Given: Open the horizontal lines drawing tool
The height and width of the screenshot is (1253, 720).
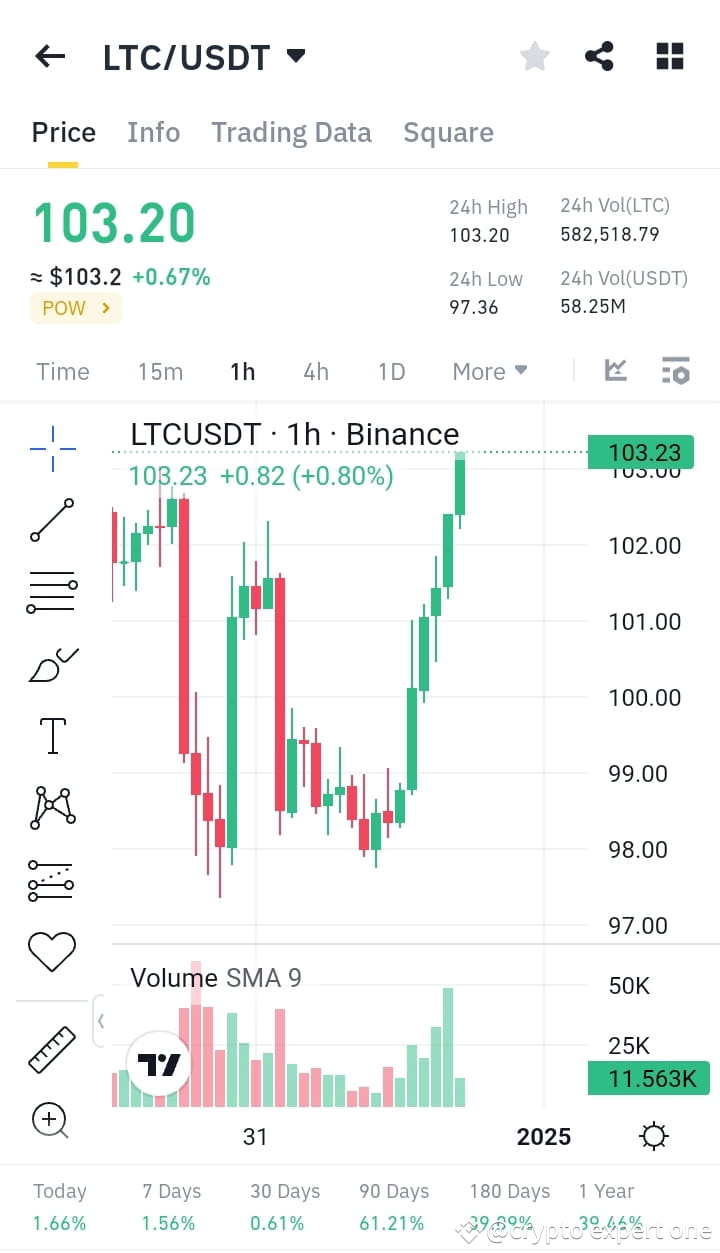Looking at the screenshot, I should (x=51, y=590).
